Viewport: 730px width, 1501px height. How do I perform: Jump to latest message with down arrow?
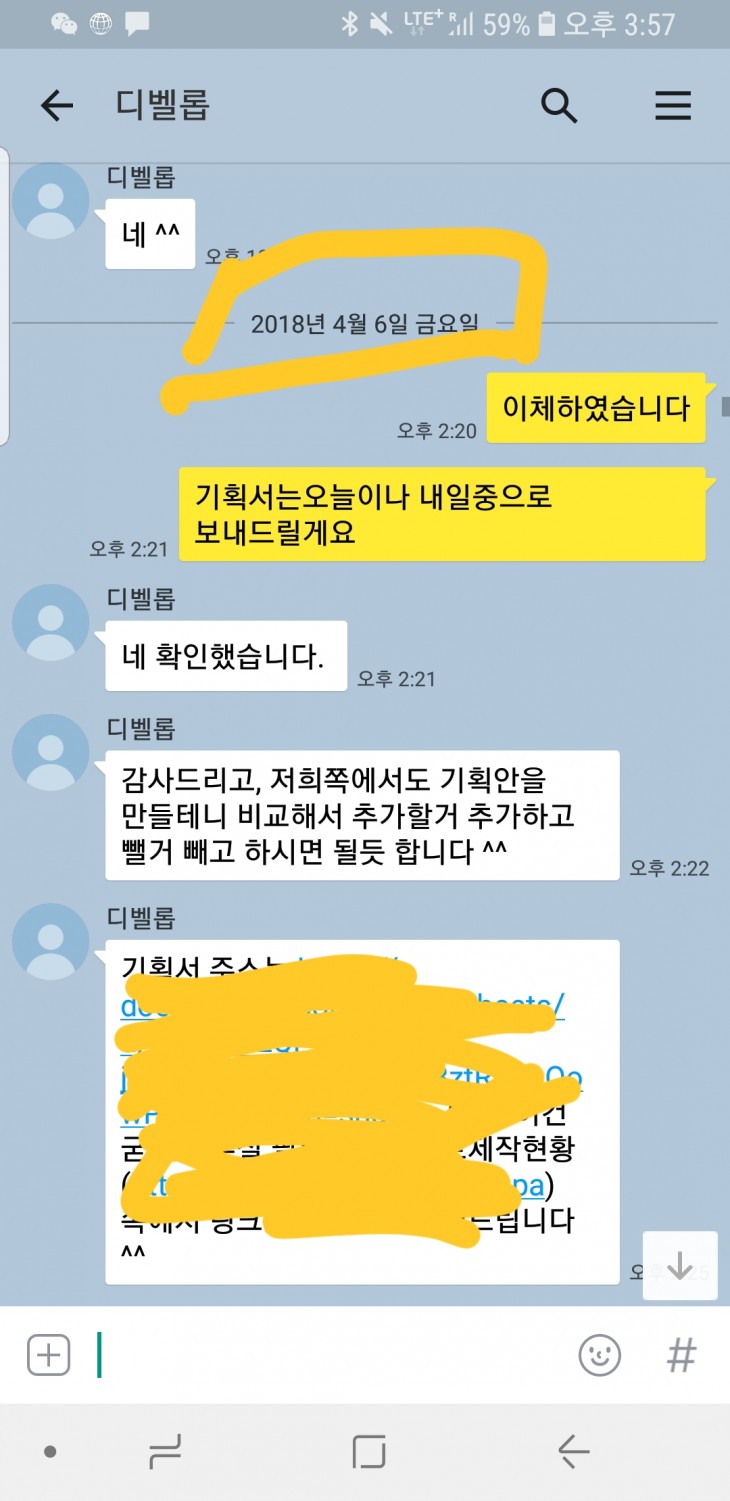point(680,1266)
